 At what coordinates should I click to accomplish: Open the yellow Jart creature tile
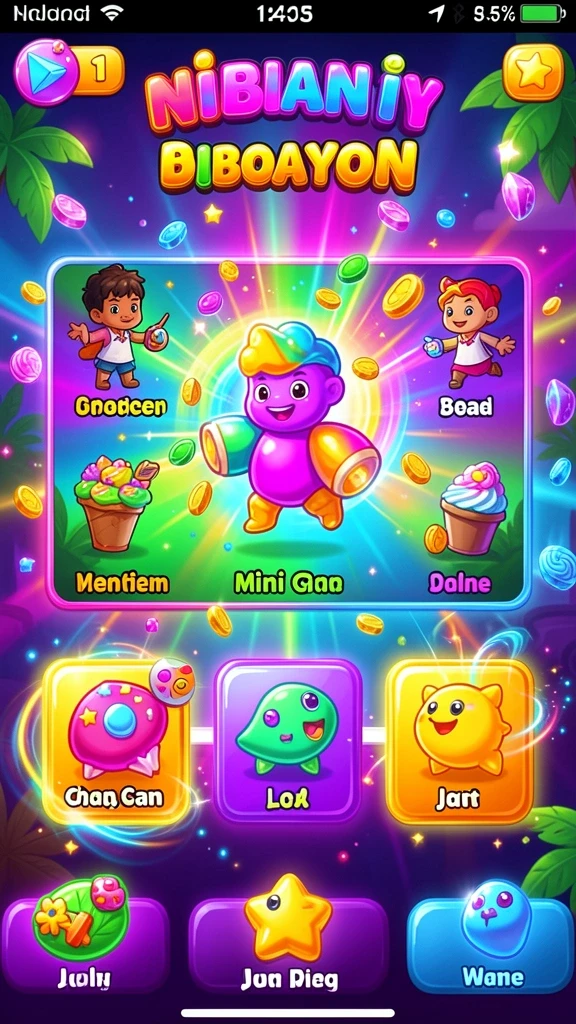[x=460, y=741]
